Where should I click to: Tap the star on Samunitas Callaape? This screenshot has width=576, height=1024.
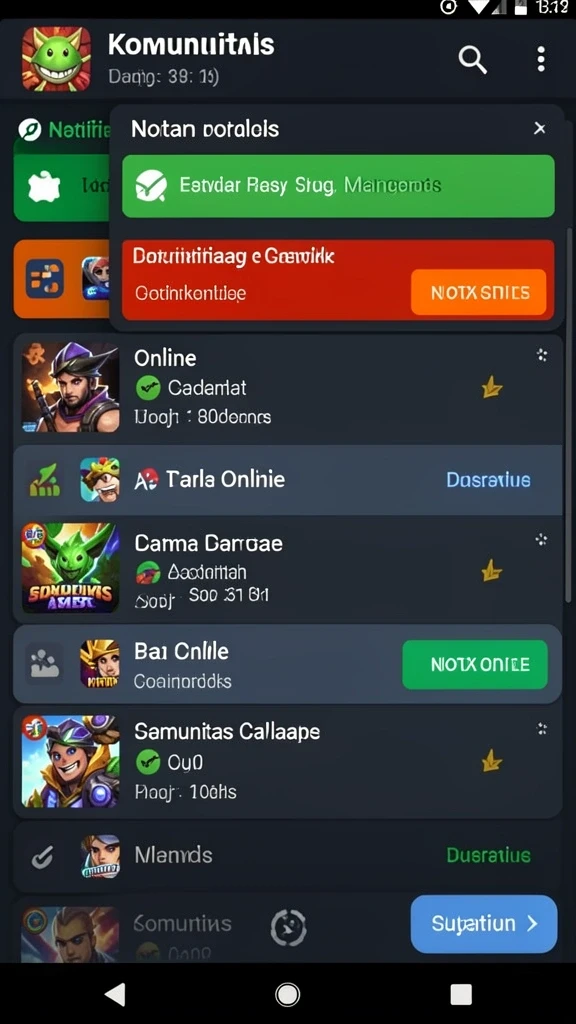(x=492, y=761)
